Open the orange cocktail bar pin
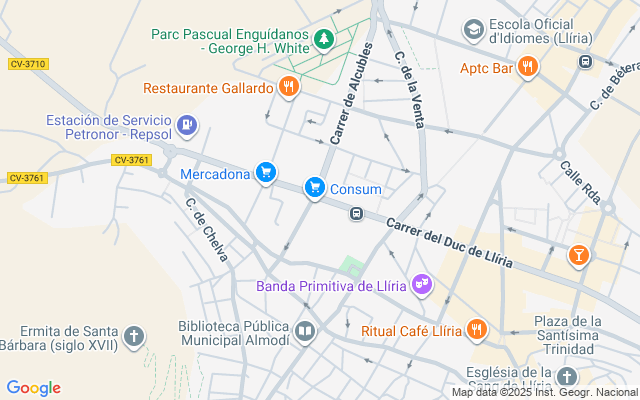This screenshot has height=400, width=640. 579,256
